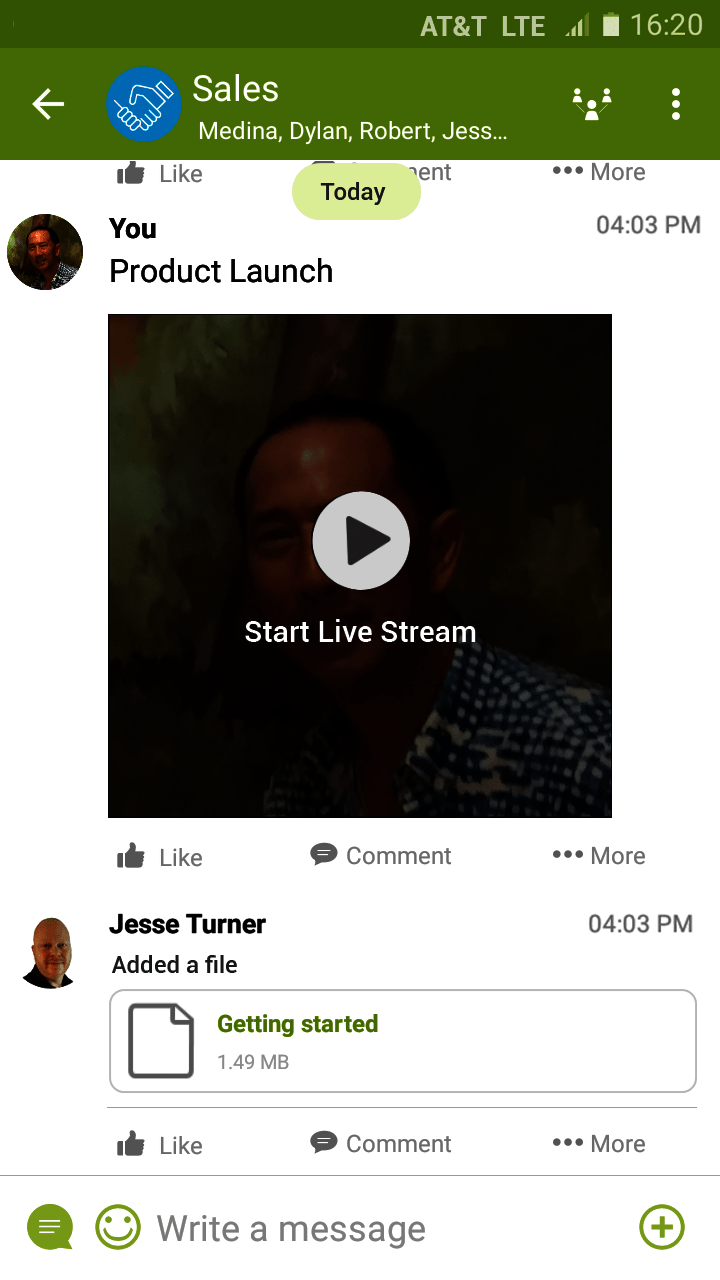Screen dimensions: 720x1280
Task: Open More options for Product Launch
Action: click(x=599, y=856)
